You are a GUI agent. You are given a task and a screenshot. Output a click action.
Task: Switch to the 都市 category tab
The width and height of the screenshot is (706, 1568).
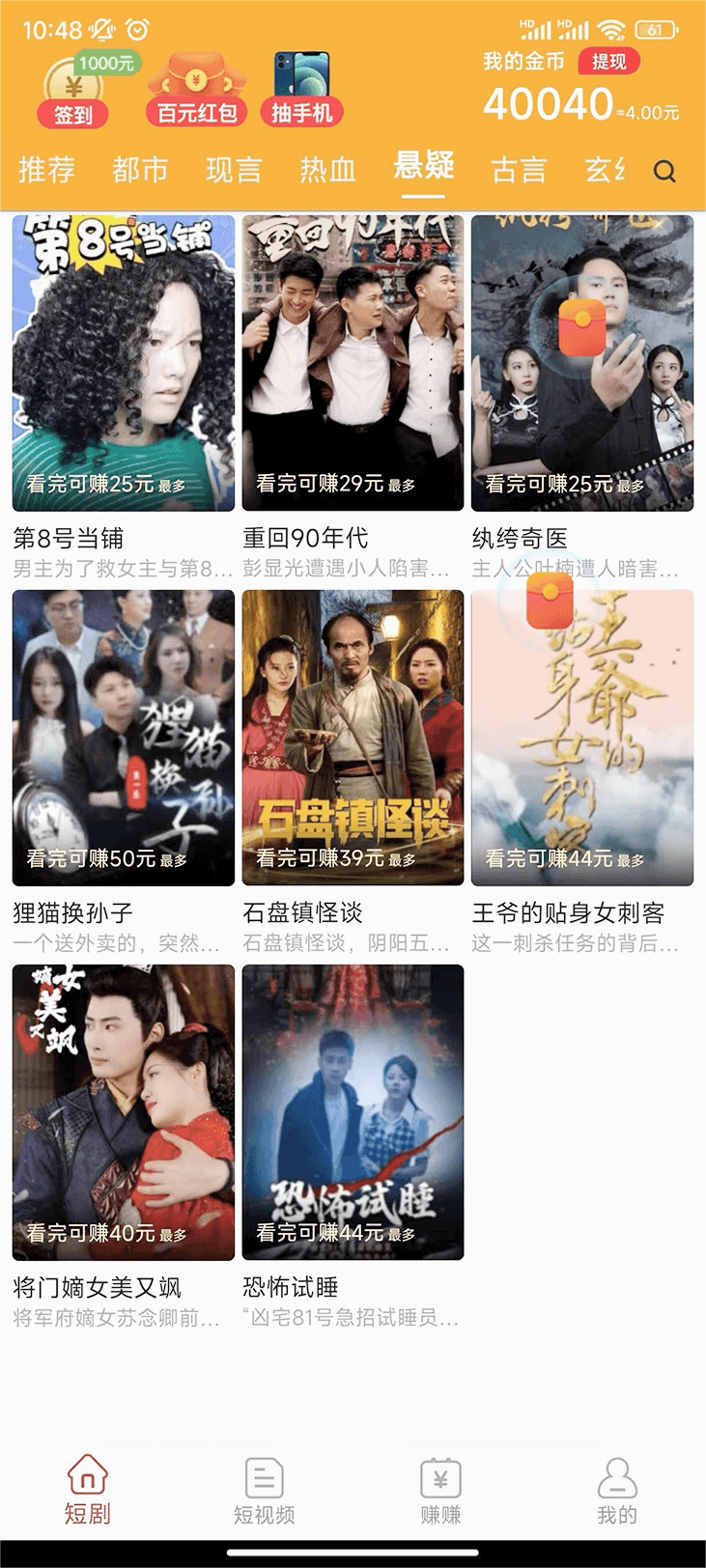[x=140, y=170]
